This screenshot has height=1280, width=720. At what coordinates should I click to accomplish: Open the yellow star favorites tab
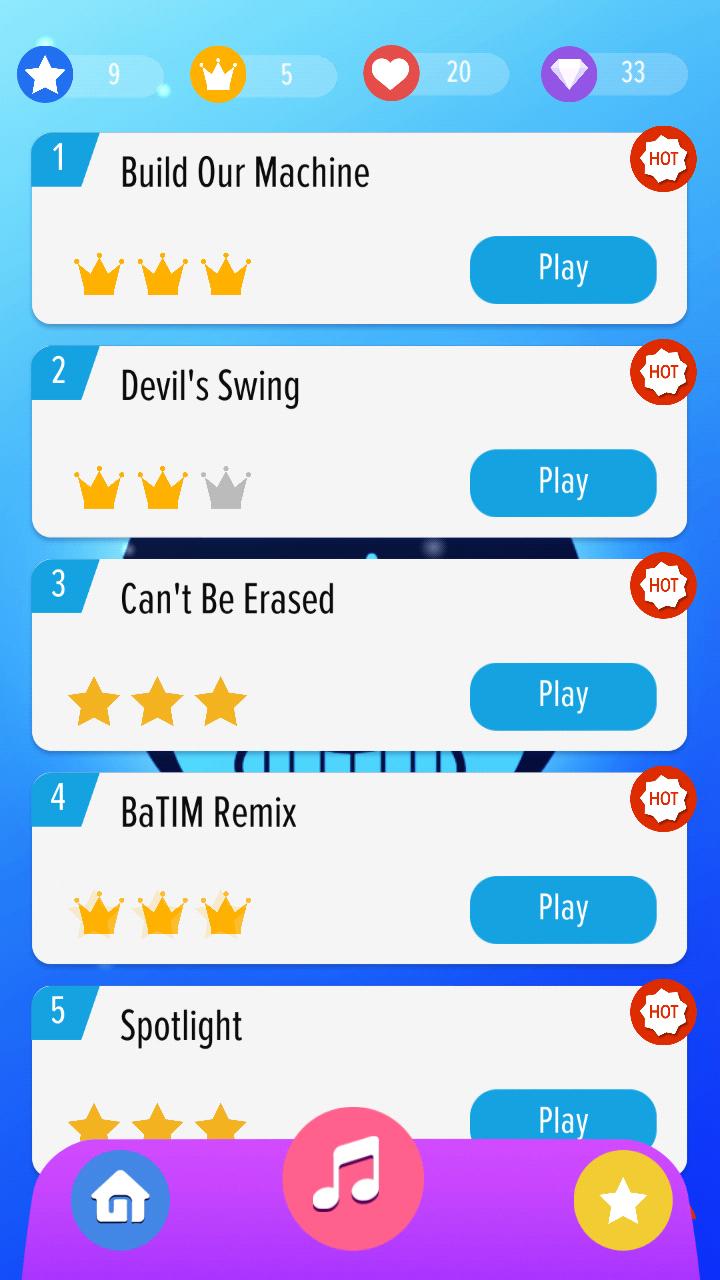[623, 1201]
